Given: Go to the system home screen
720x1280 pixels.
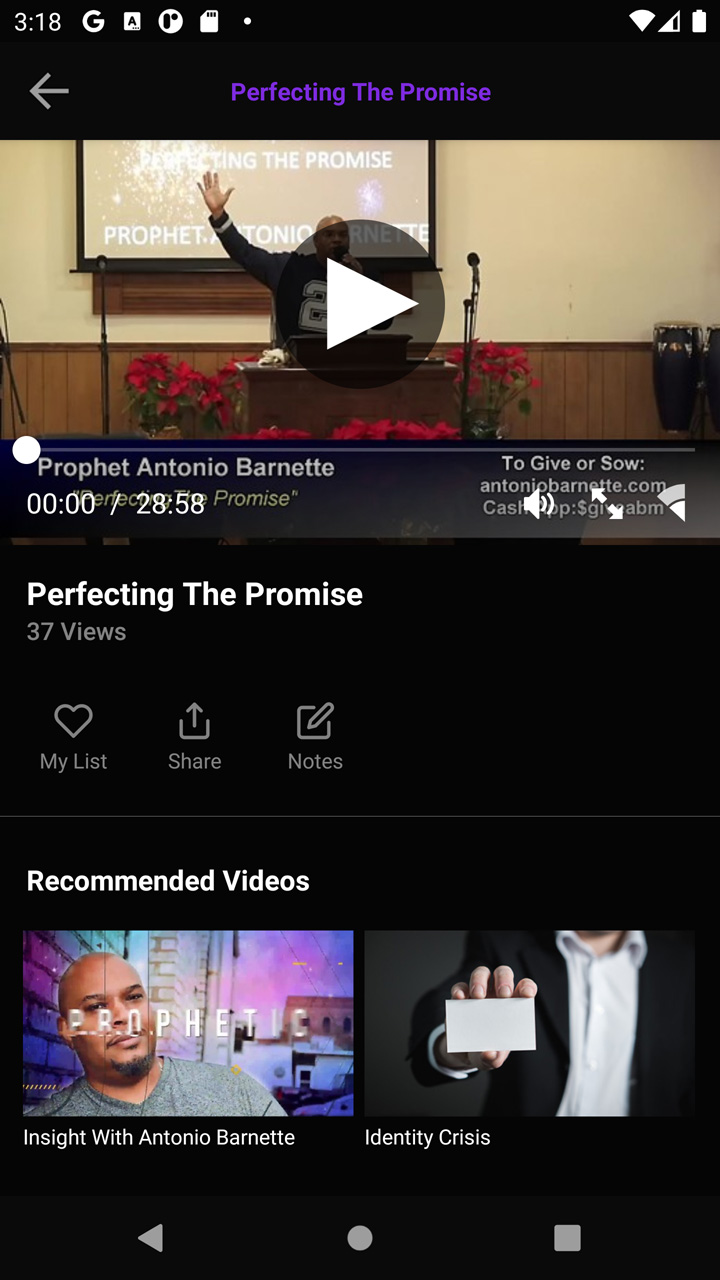Looking at the screenshot, I should [360, 1238].
